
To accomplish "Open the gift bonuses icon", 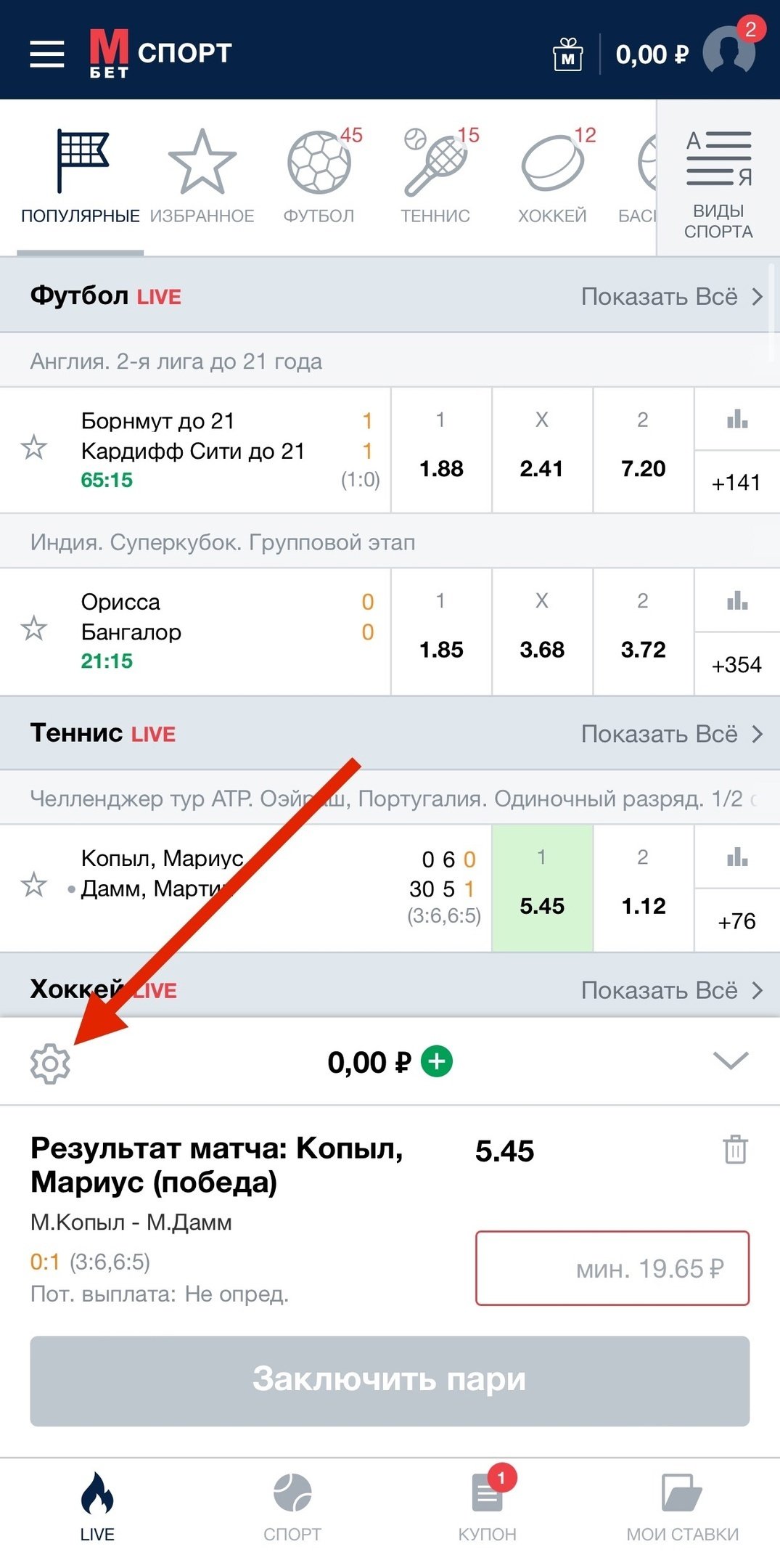I will (x=567, y=55).
